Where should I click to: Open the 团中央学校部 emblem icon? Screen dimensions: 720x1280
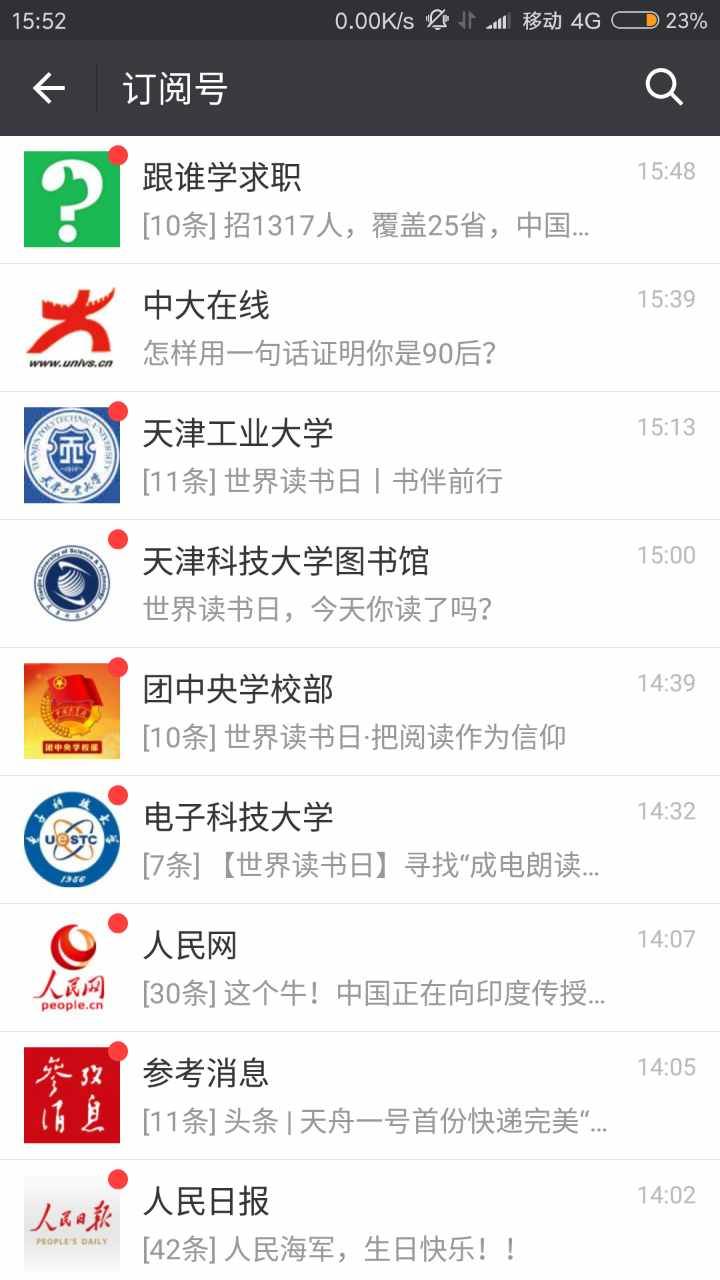click(70, 710)
